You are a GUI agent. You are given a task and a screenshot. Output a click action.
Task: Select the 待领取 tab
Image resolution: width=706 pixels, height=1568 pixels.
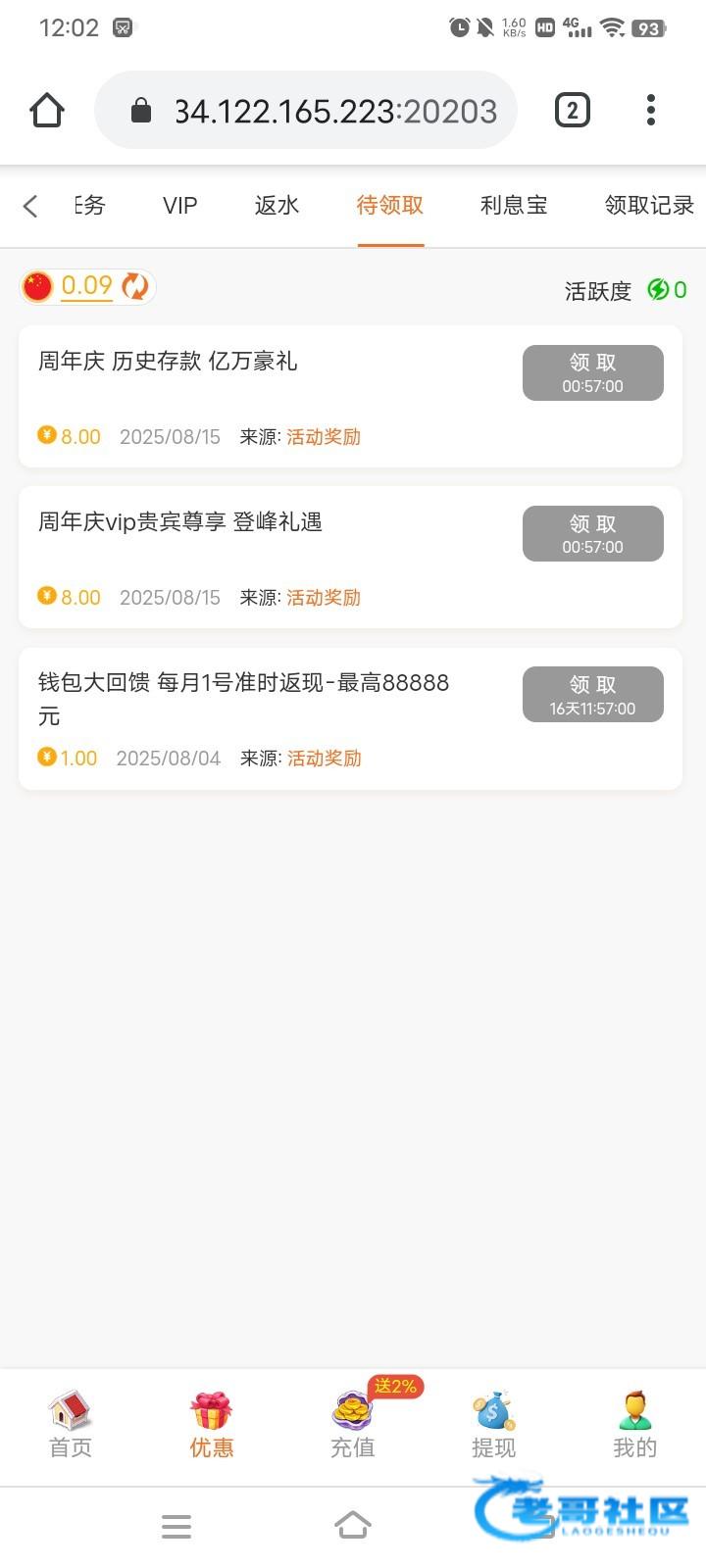(x=390, y=206)
